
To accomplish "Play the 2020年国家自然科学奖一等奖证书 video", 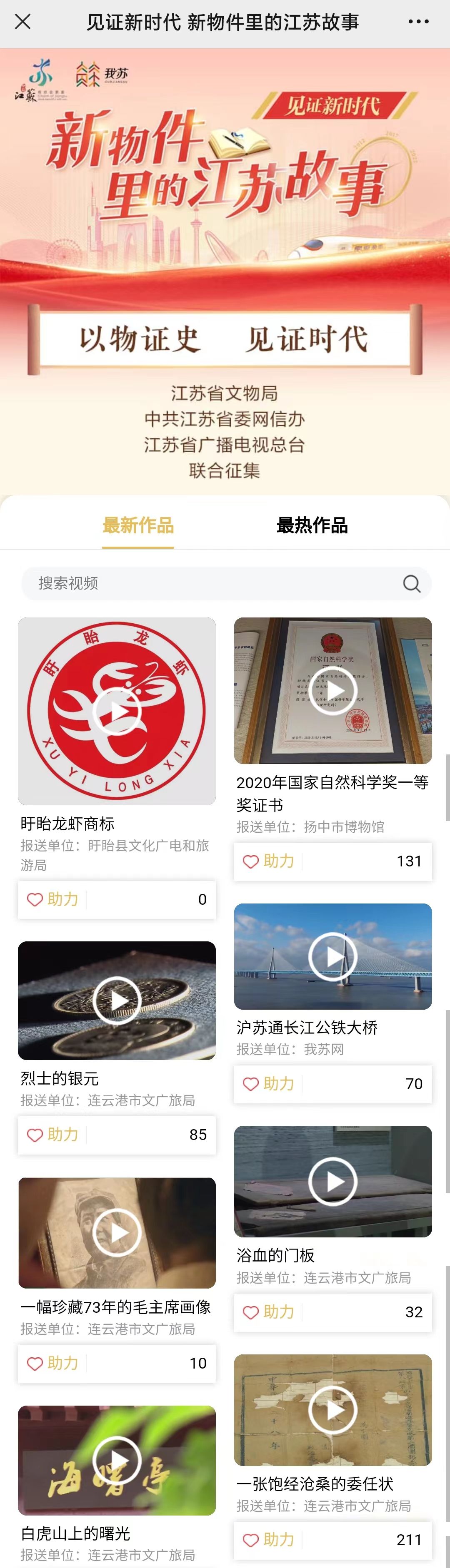I will (x=332, y=690).
